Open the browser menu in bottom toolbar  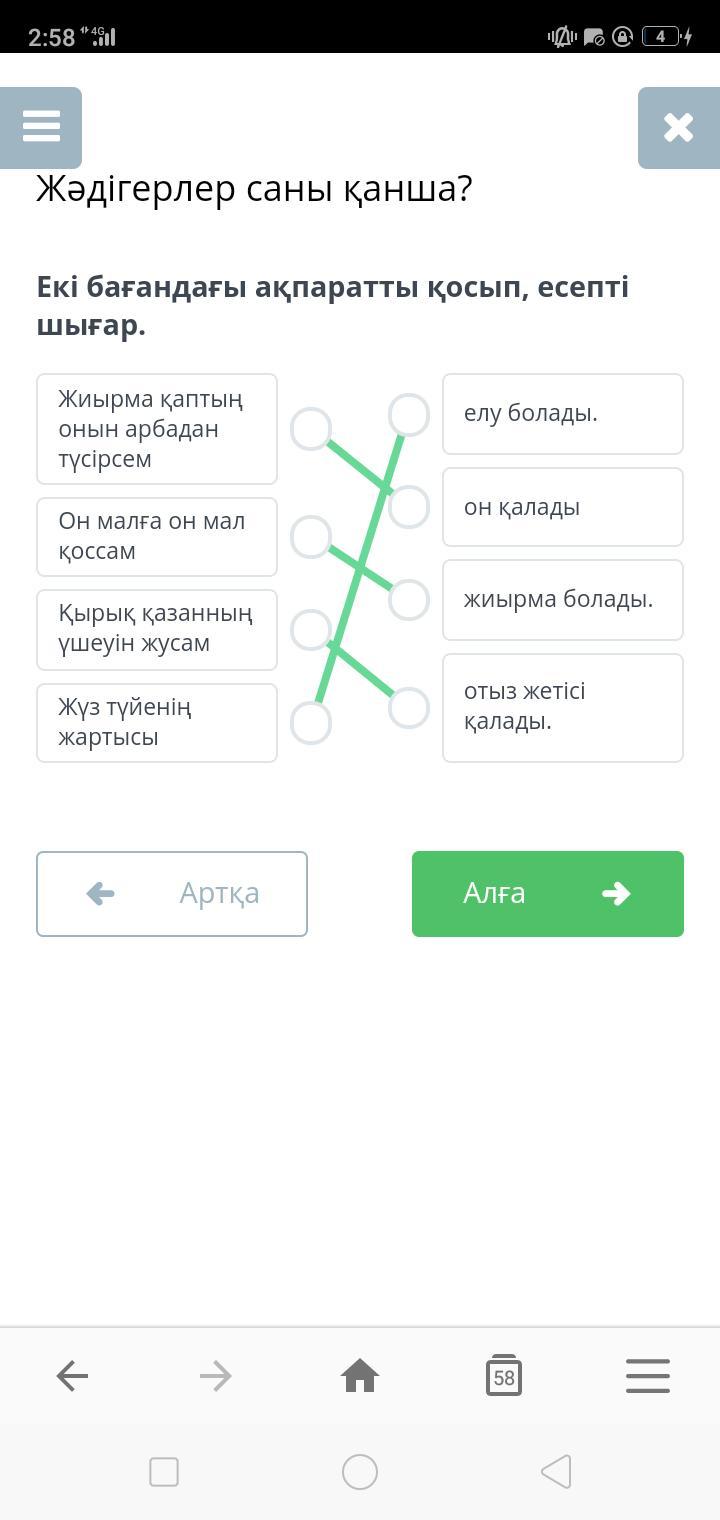[648, 1377]
